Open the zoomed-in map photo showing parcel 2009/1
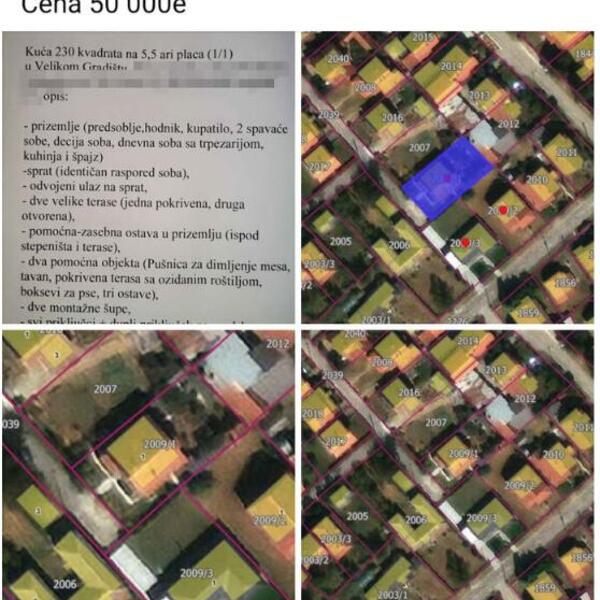The width and height of the screenshot is (600, 600). click(148, 465)
